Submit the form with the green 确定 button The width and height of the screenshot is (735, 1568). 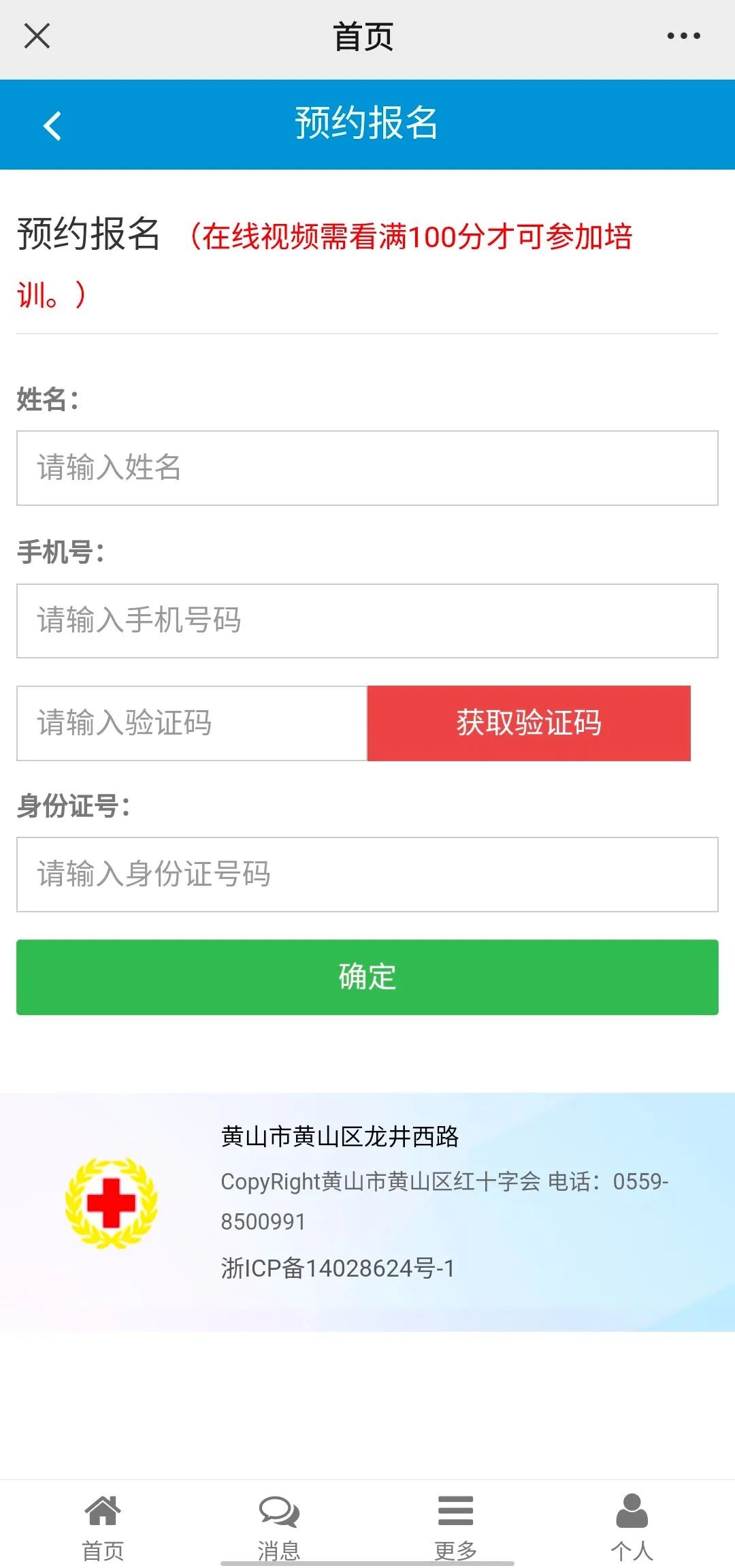click(x=367, y=977)
